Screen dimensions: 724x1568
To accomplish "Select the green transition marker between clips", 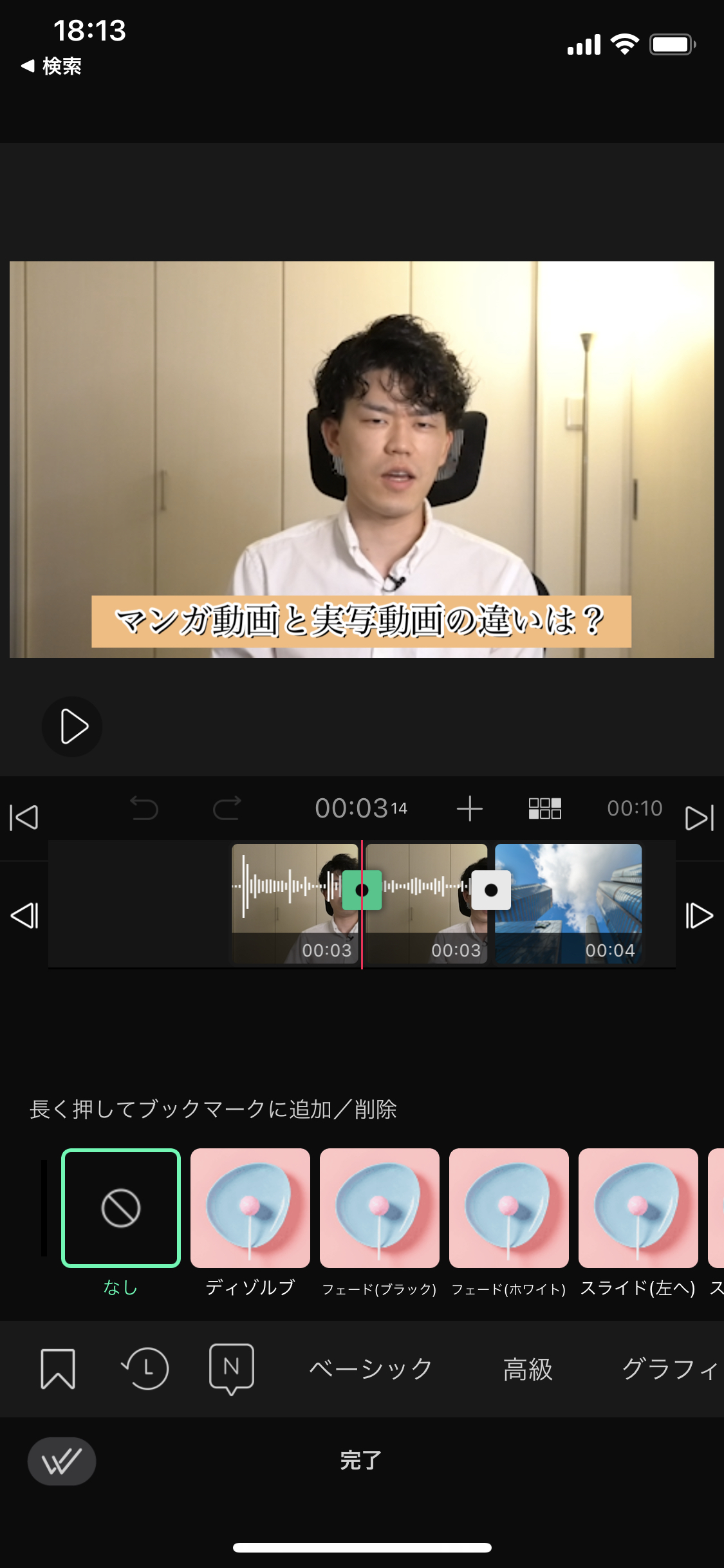I will tap(362, 890).
